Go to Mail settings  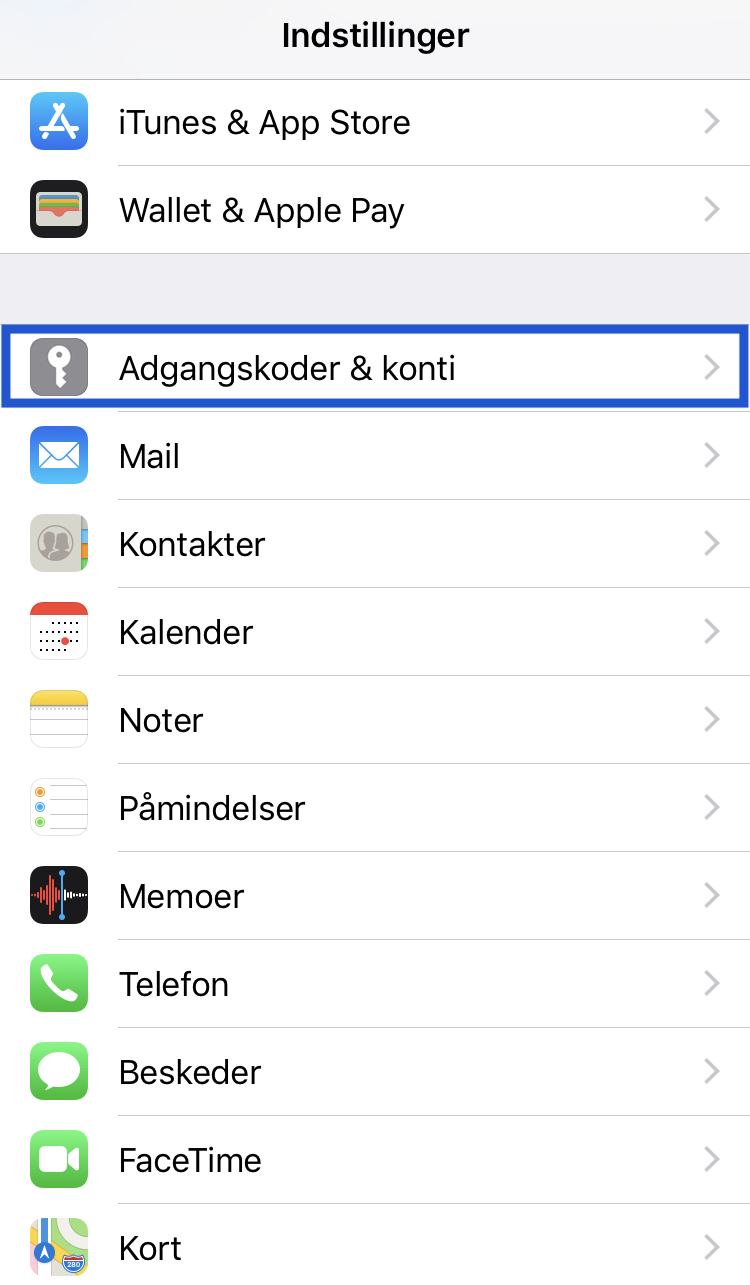[375, 456]
